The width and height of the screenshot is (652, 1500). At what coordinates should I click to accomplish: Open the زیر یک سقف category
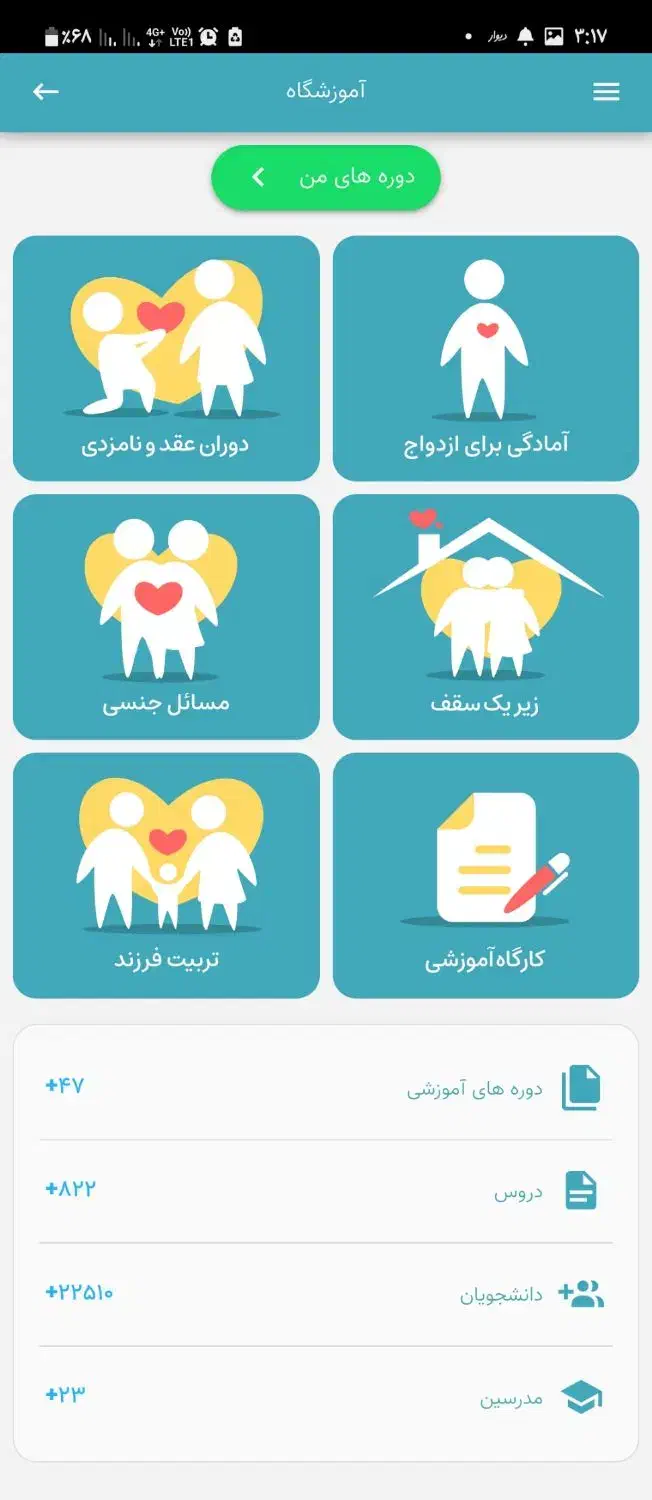click(486, 616)
